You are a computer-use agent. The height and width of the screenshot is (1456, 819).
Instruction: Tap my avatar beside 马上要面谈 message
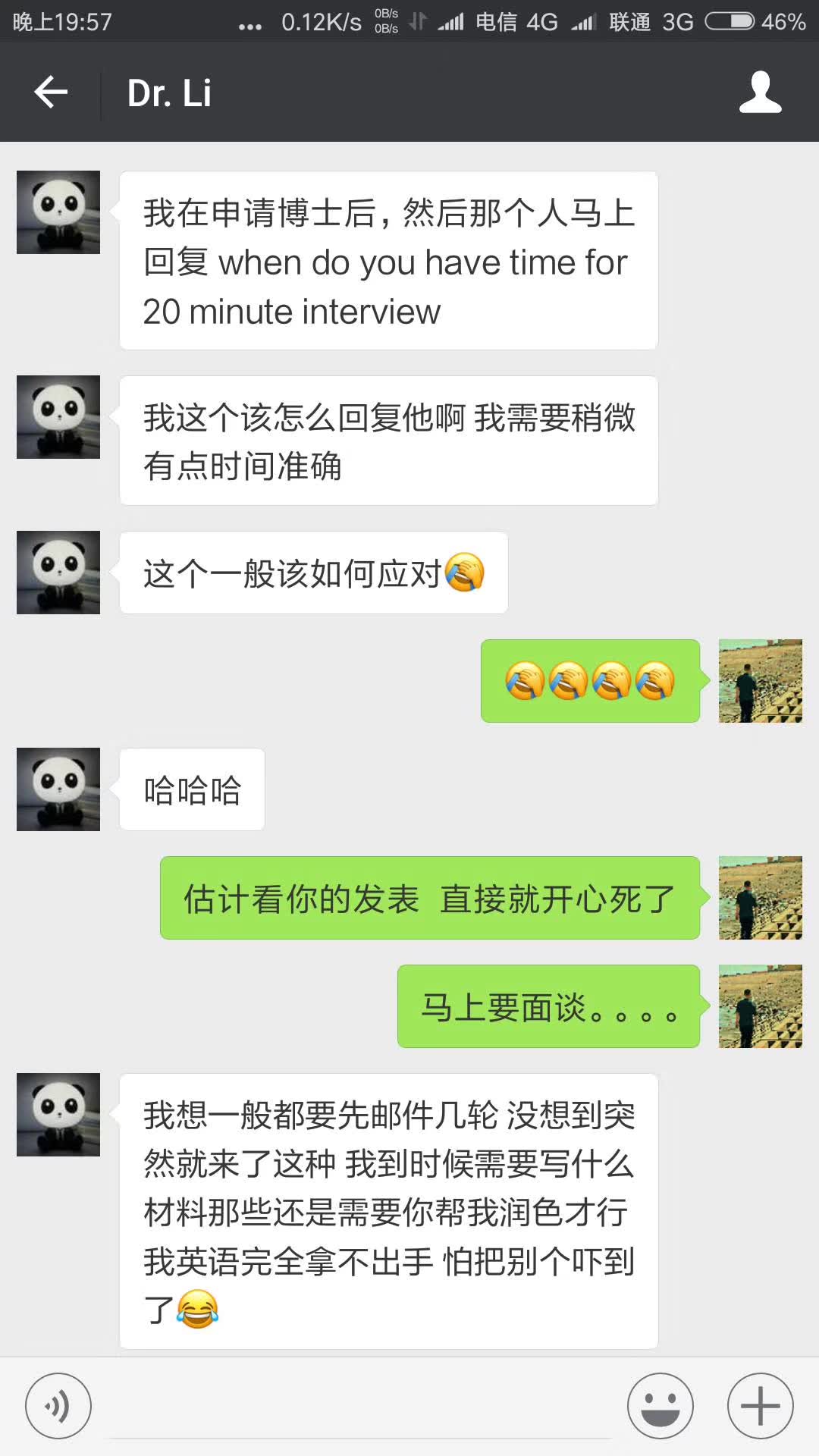760,1006
